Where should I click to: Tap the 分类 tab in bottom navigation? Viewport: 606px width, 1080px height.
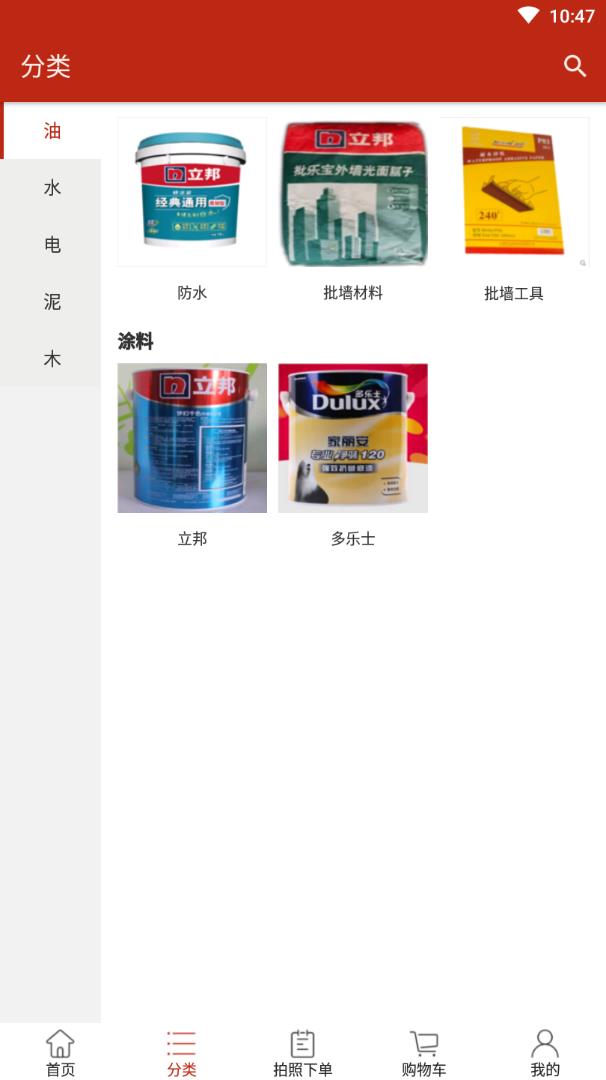[181, 1053]
